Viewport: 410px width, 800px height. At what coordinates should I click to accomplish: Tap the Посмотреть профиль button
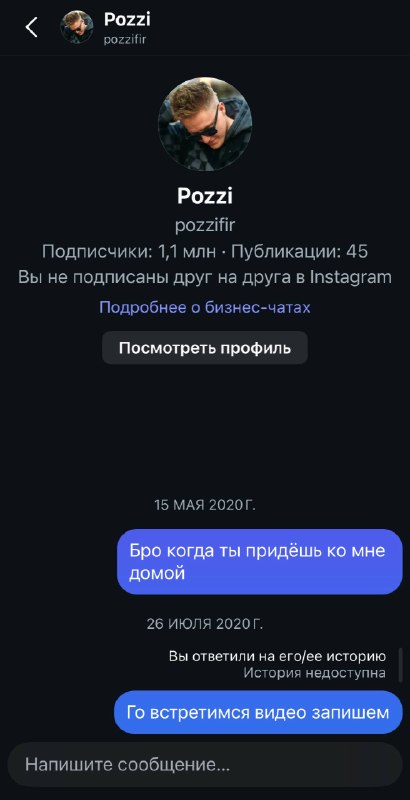coord(205,348)
